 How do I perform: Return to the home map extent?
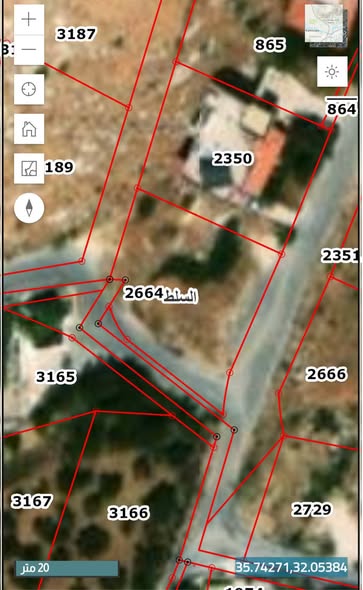coord(29,129)
